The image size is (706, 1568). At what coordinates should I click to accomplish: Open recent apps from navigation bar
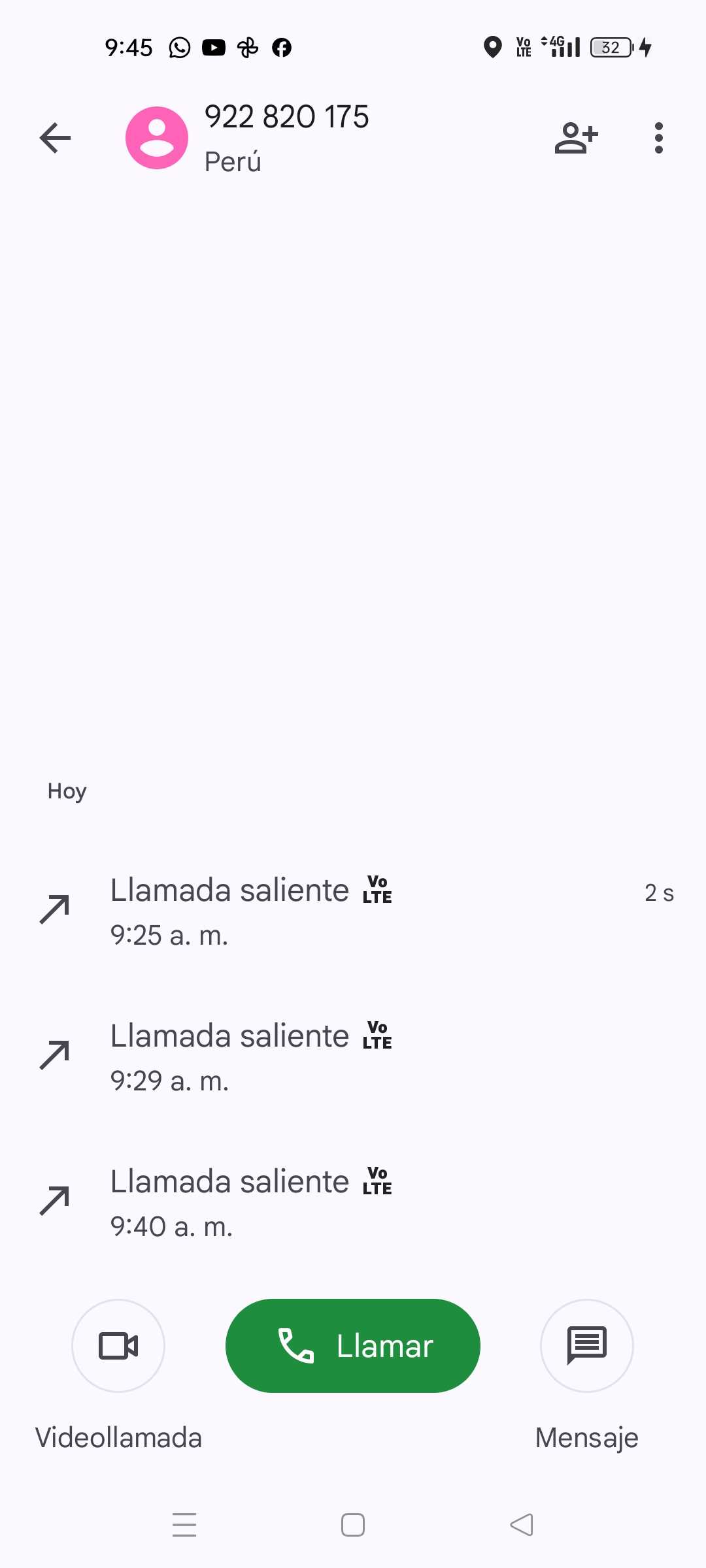184,1525
